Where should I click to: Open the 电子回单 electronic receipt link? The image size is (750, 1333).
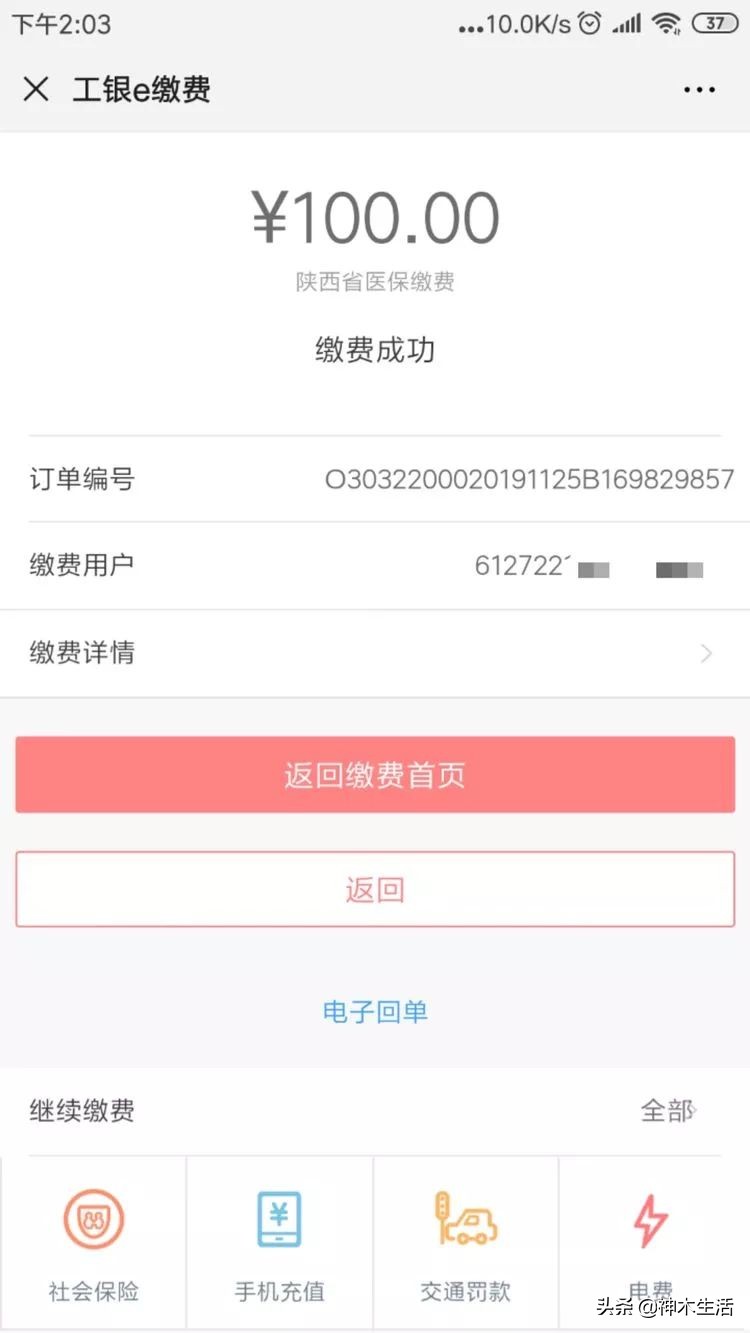pyautogui.click(x=375, y=1011)
